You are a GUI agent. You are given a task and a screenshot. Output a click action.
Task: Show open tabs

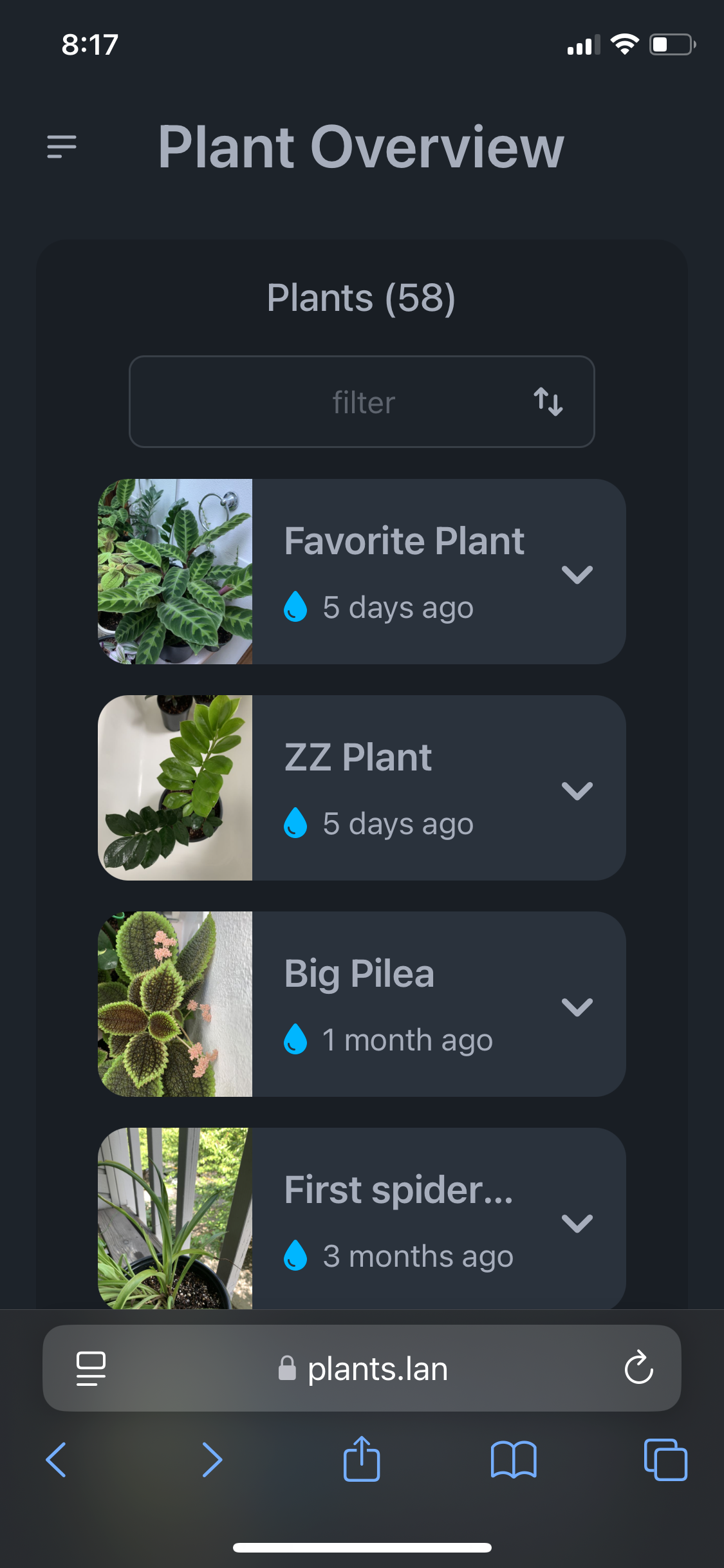(665, 1459)
